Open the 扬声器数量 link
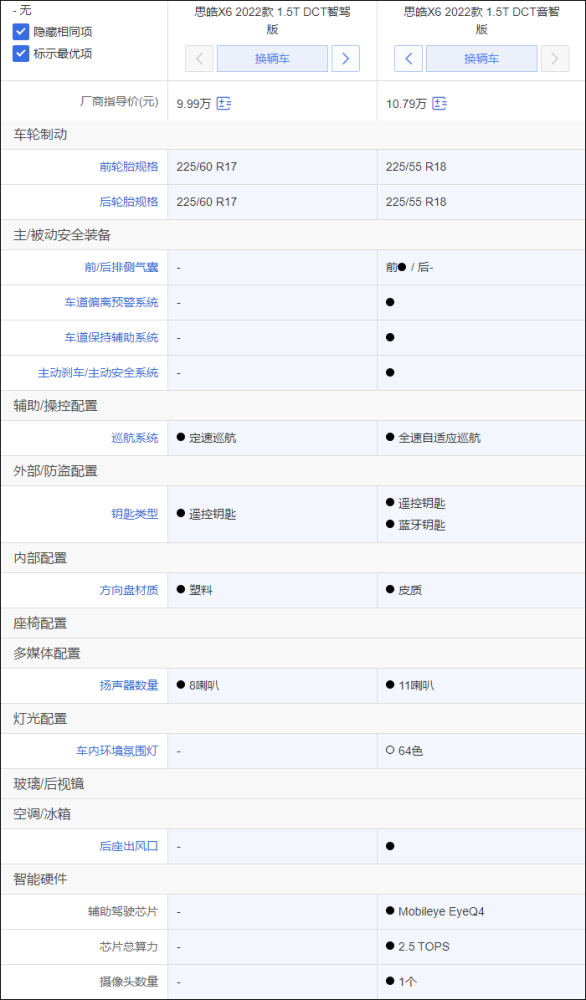 pos(128,686)
